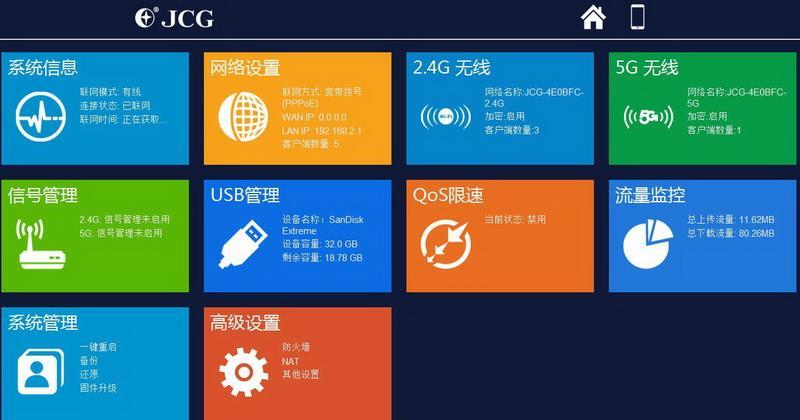Switch to mobile view via phone icon
800x420 pixels.
coord(637,17)
